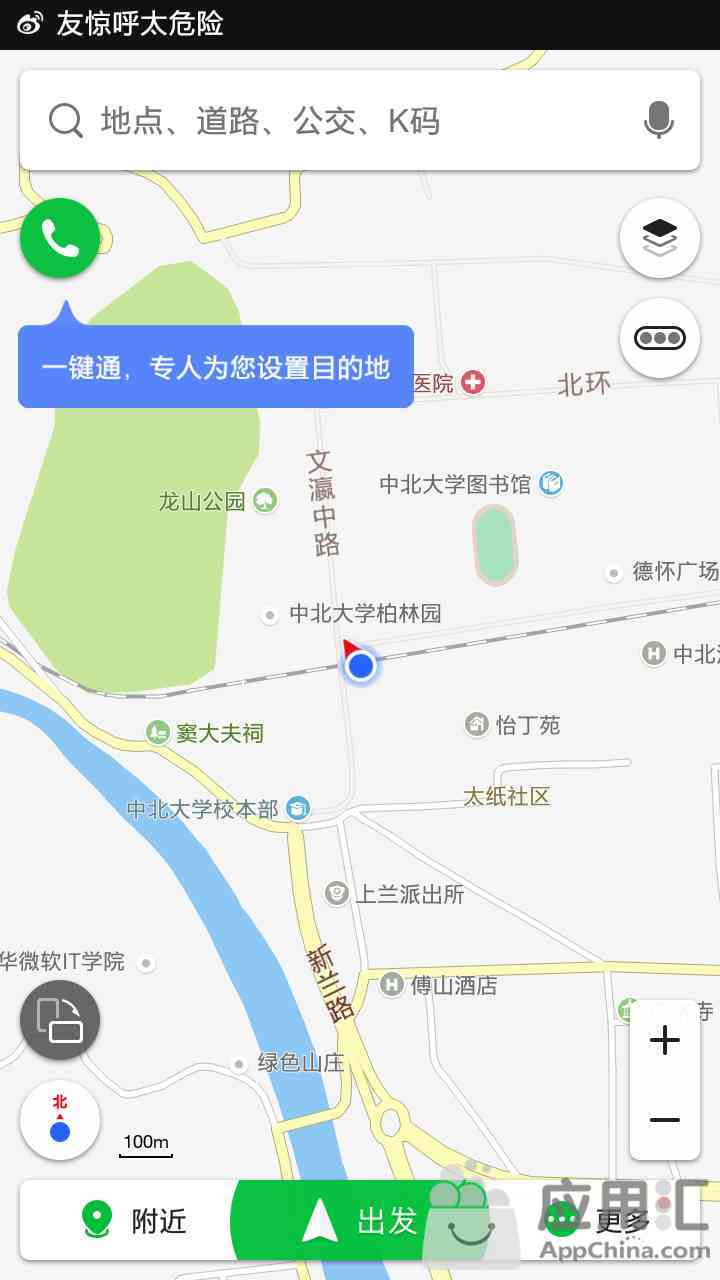Tap the north compass location button
The height and width of the screenshot is (1280, 720).
60,1120
